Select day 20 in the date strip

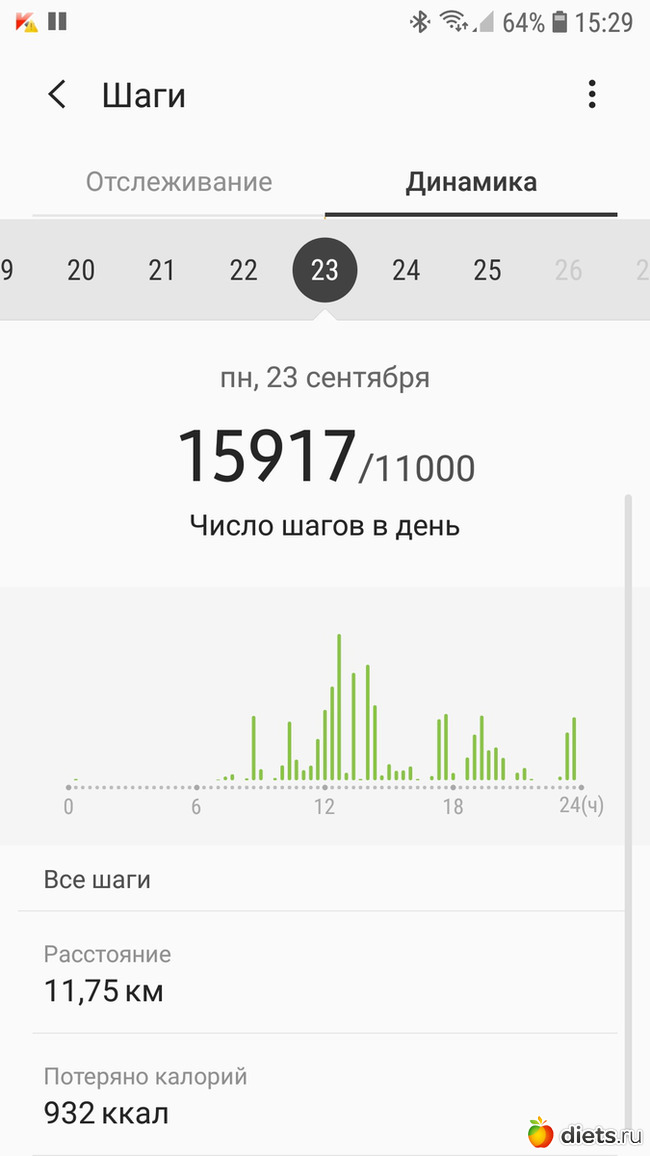coord(81,270)
